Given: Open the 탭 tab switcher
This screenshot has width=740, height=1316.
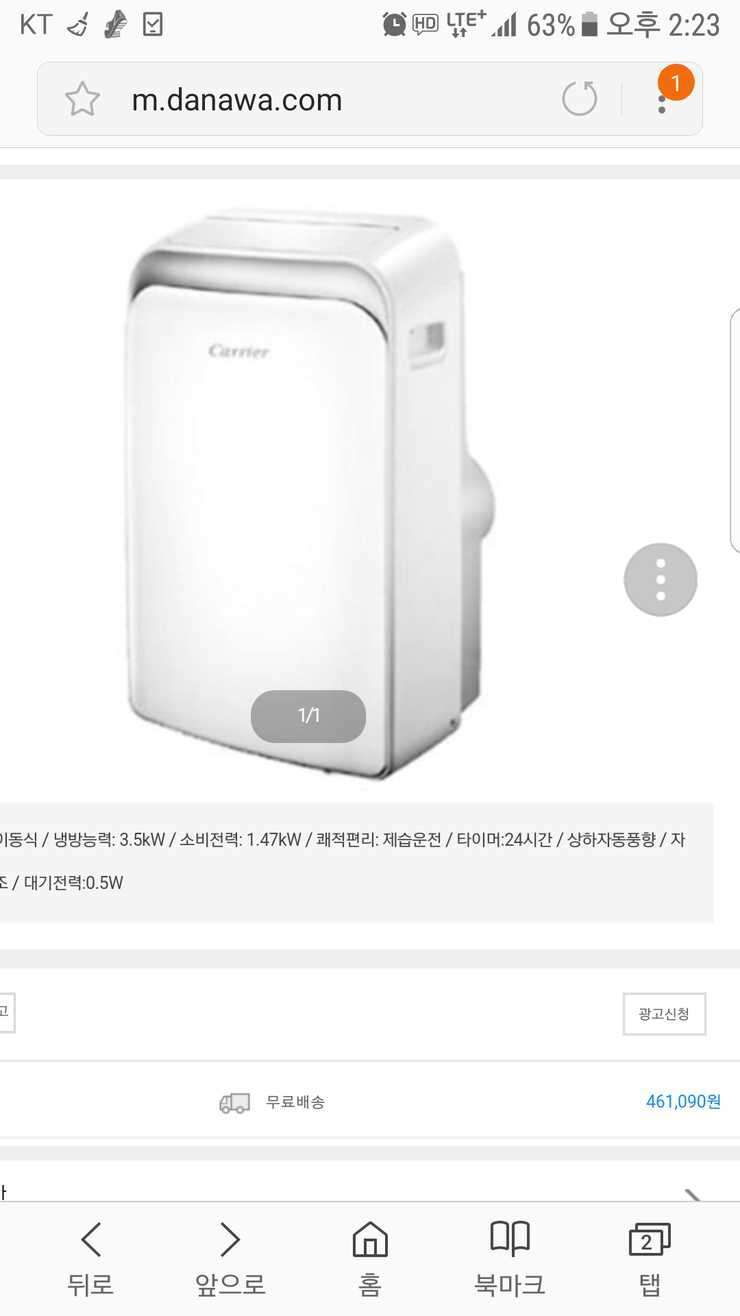Looking at the screenshot, I should 650,1259.
